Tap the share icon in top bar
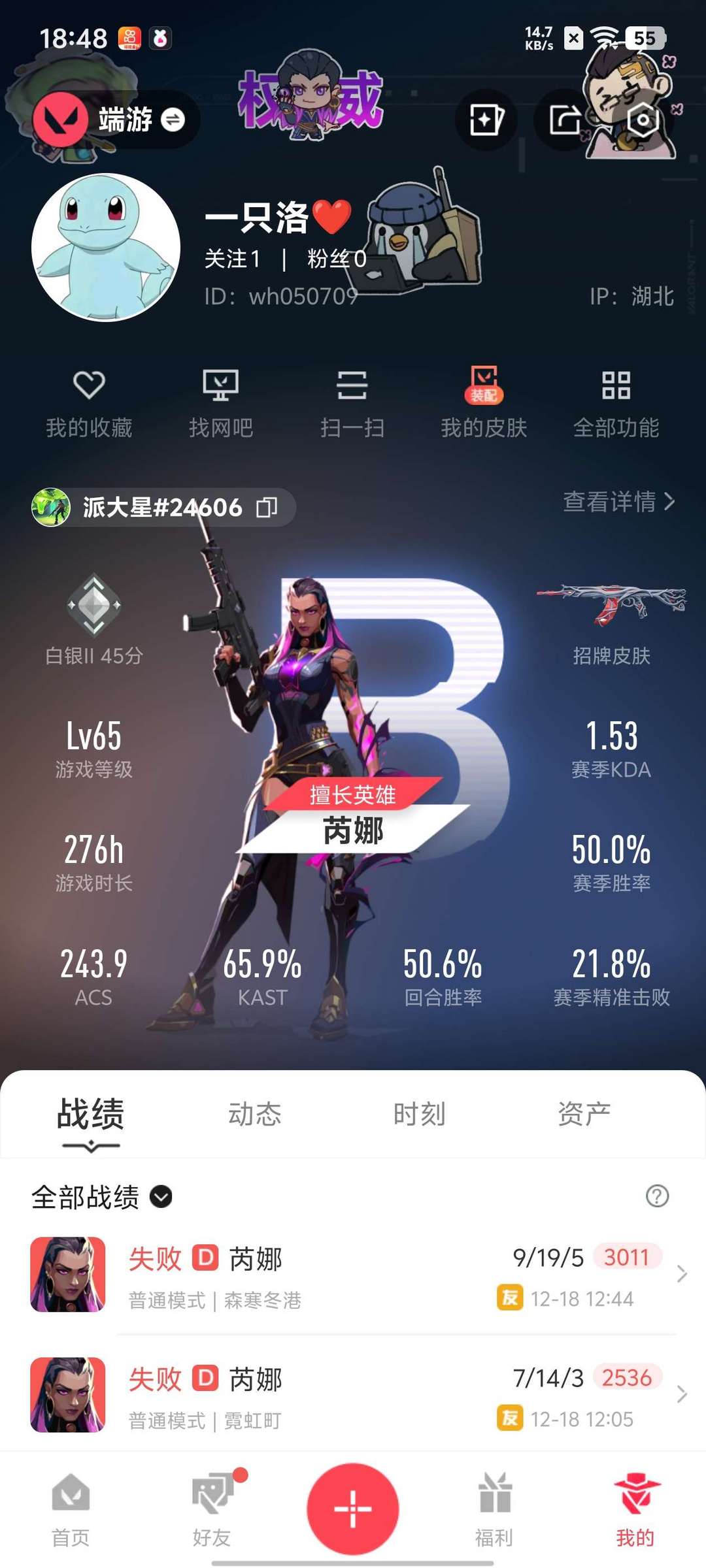 click(564, 120)
